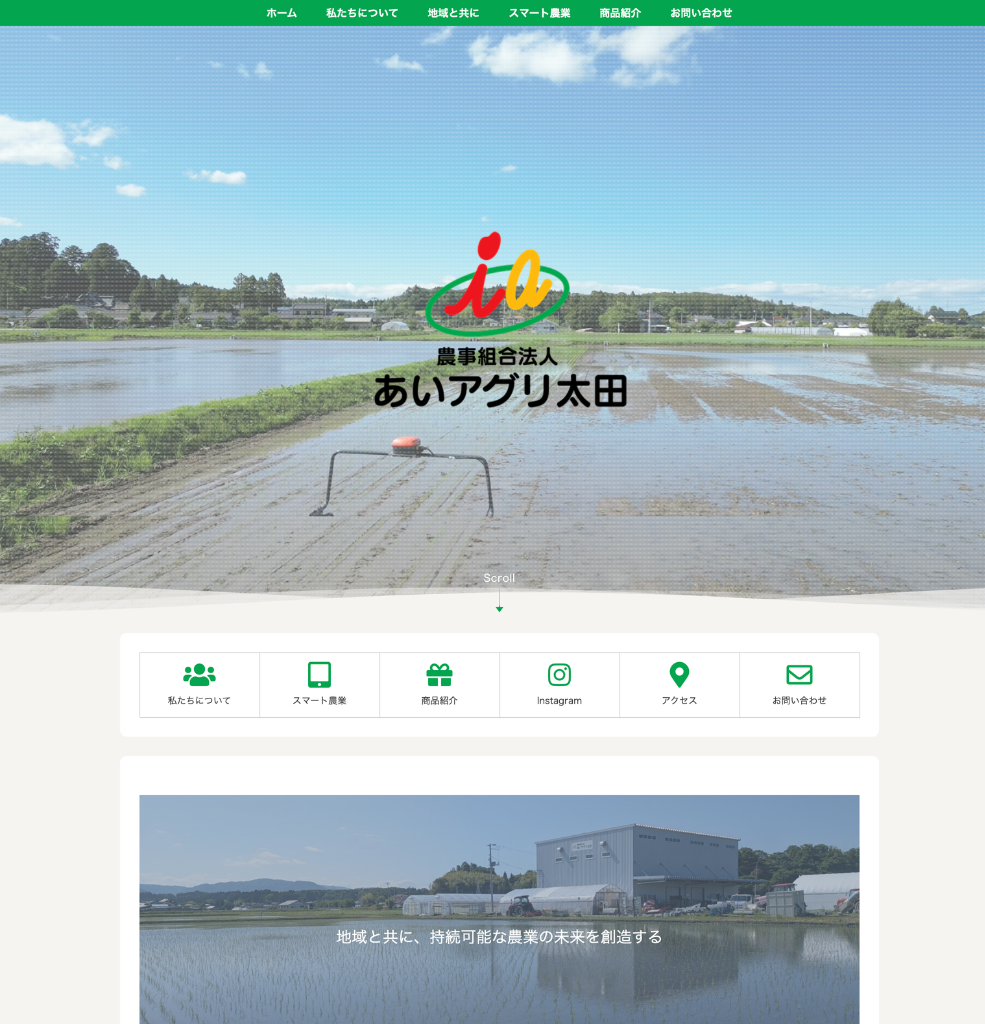Open the アクセス tile with the map pin

[679, 685]
